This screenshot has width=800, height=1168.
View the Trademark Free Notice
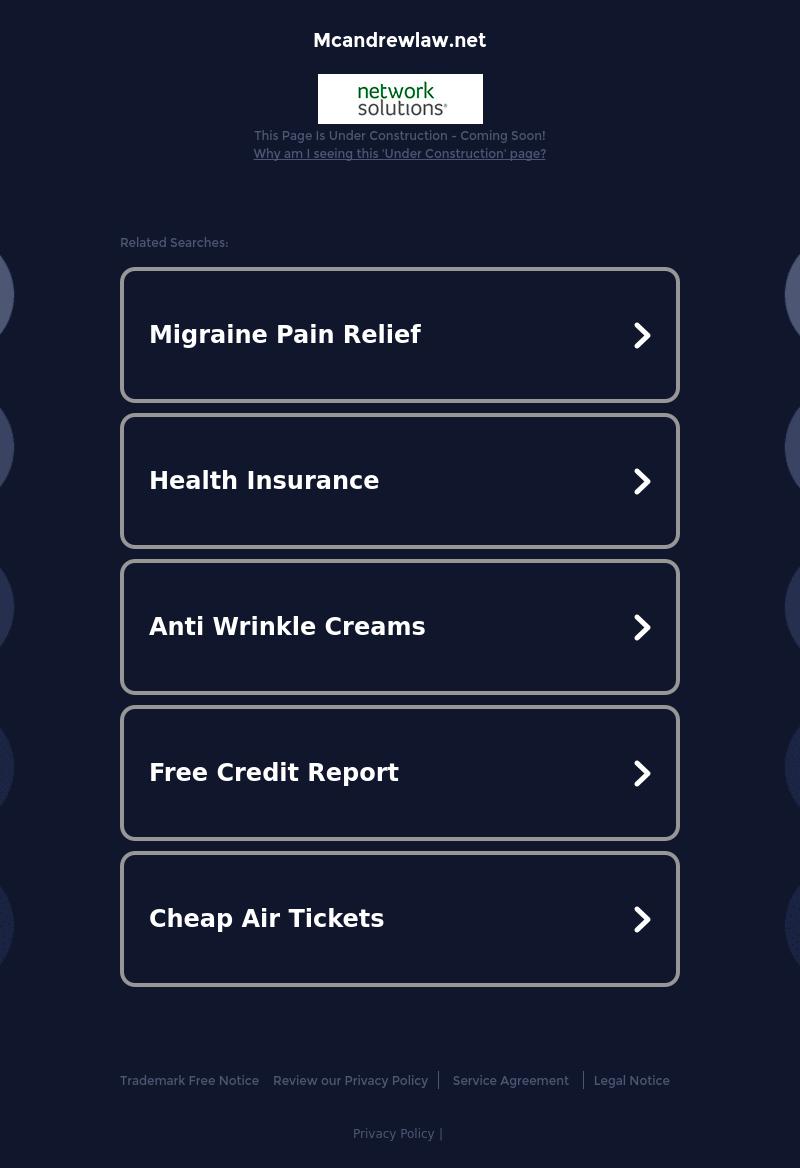click(189, 1081)
